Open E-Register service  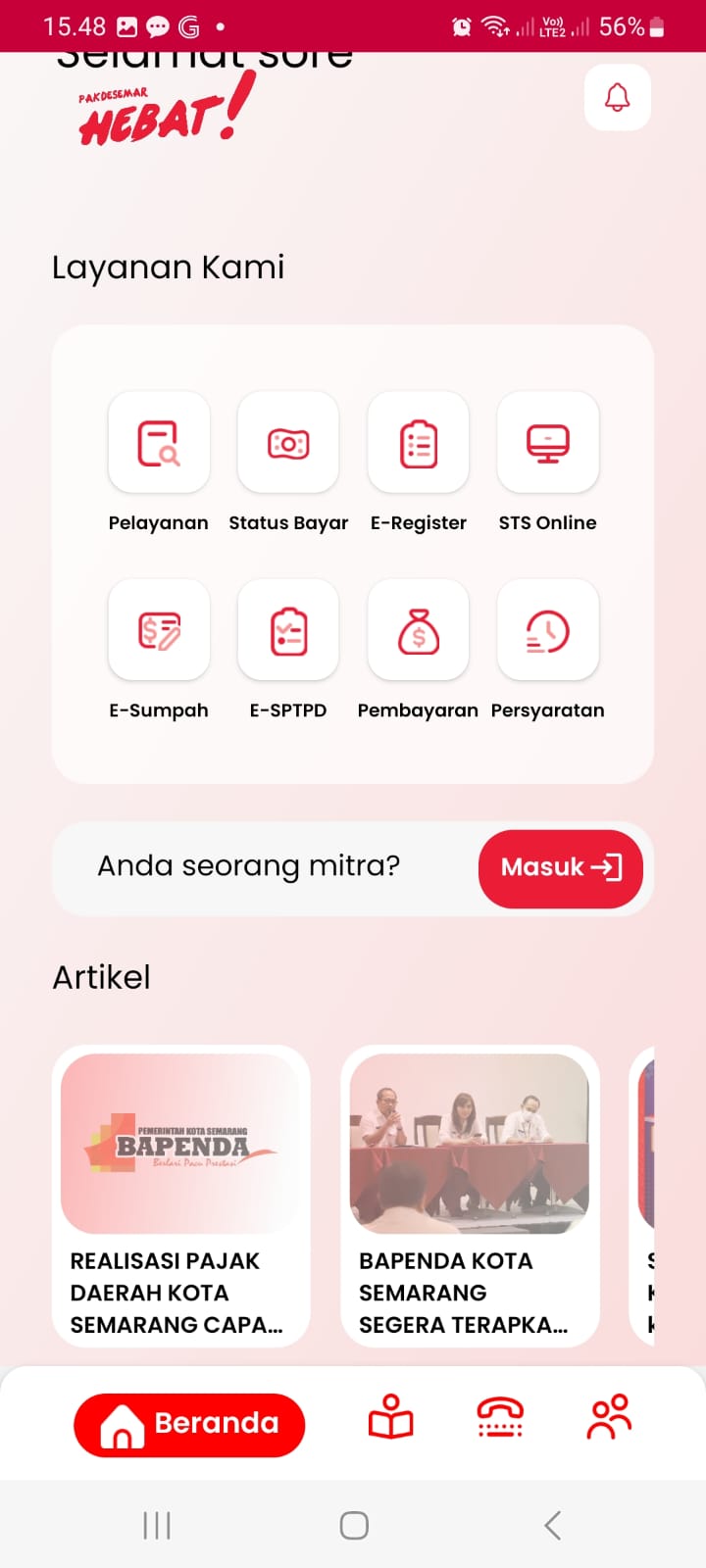pos(418,443)
